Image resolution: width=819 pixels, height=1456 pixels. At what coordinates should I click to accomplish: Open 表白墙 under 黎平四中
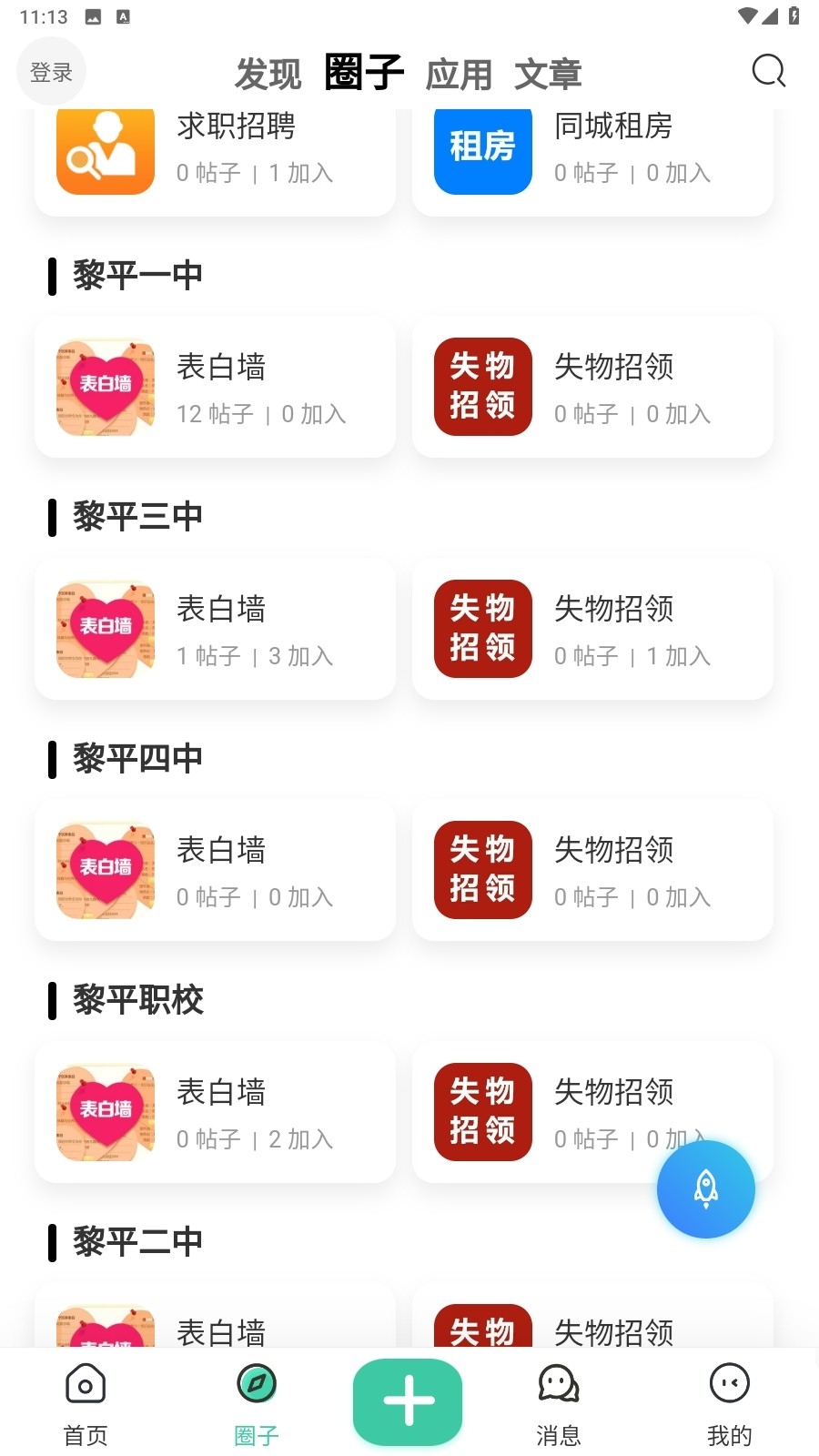[x=215, y=871]
